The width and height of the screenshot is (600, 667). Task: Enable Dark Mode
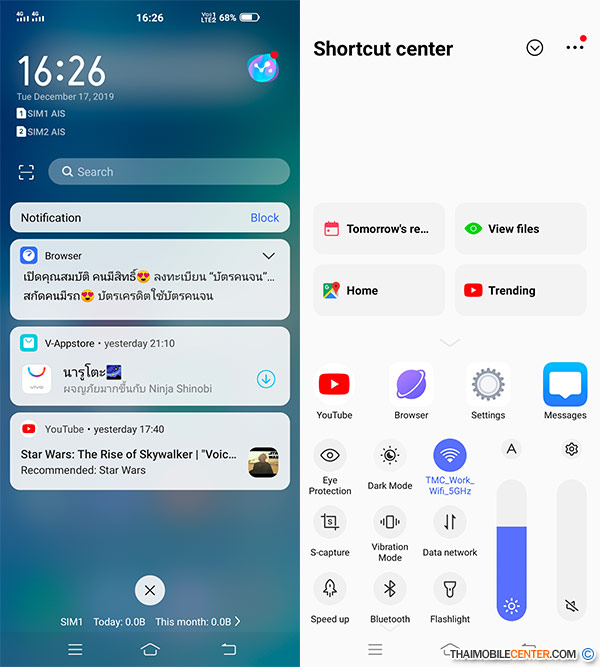pos(390,456)
